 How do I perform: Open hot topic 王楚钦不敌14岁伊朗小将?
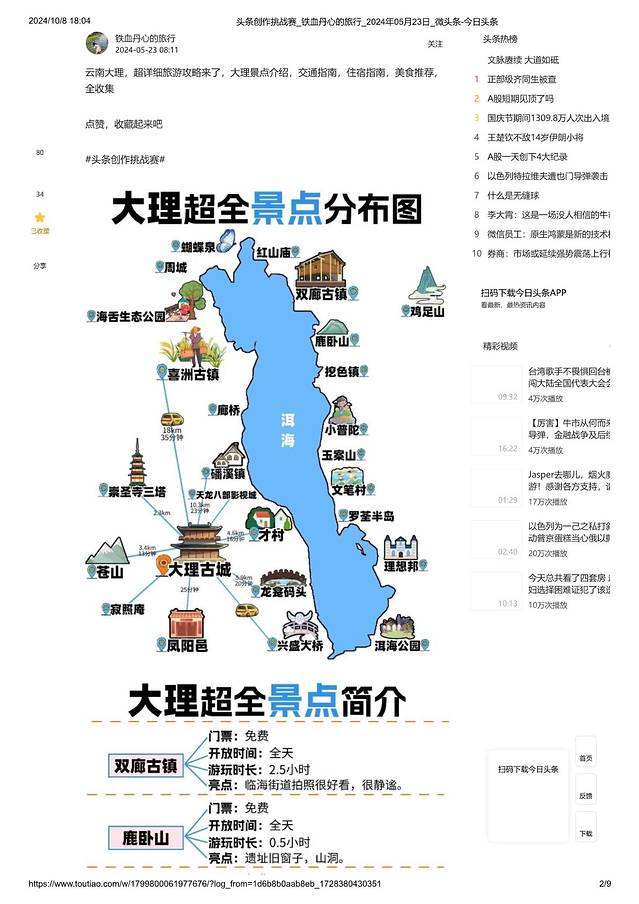(534, 137)
